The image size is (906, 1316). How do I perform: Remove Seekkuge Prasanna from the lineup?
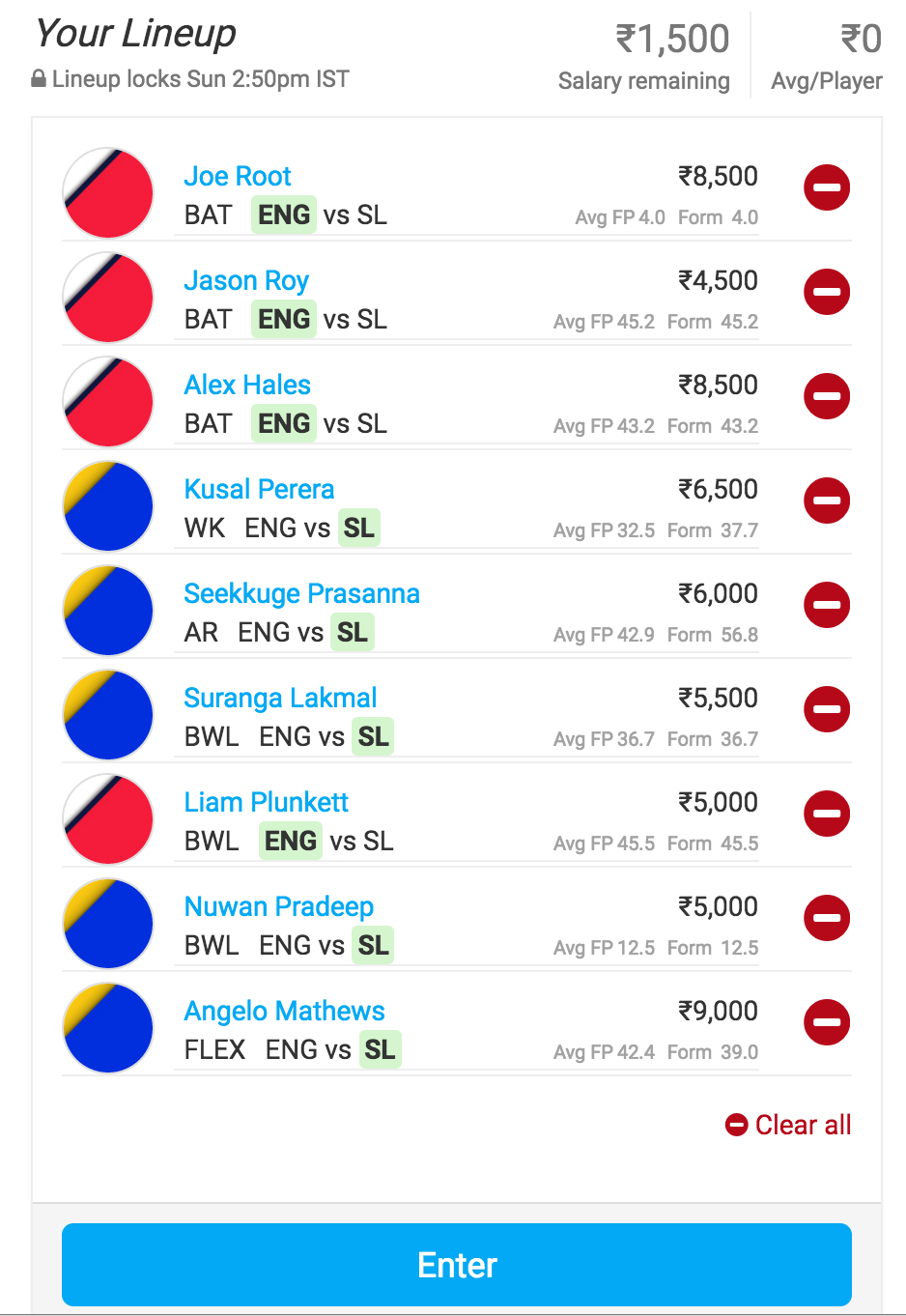pos(827,605)
